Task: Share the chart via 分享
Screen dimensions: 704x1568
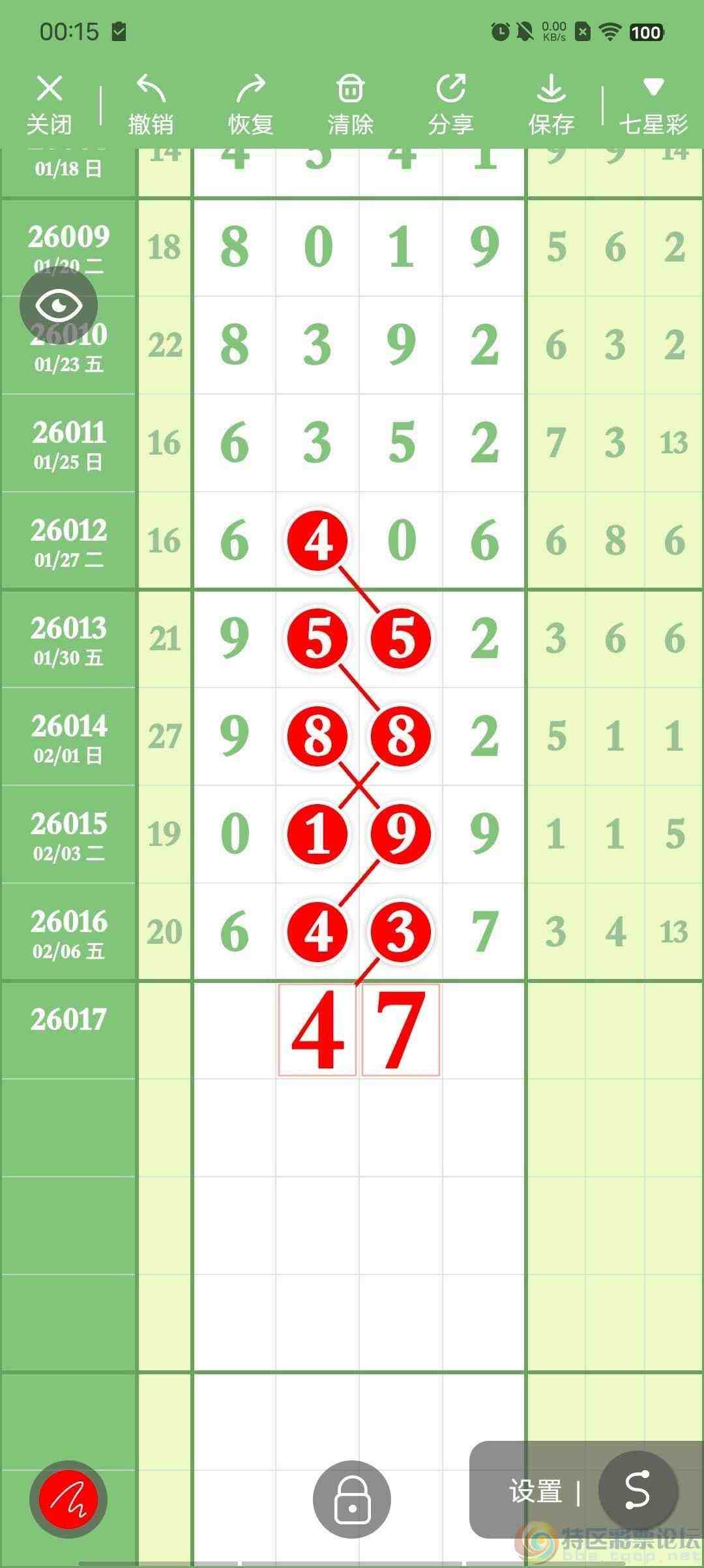Action: pos(450,104)
